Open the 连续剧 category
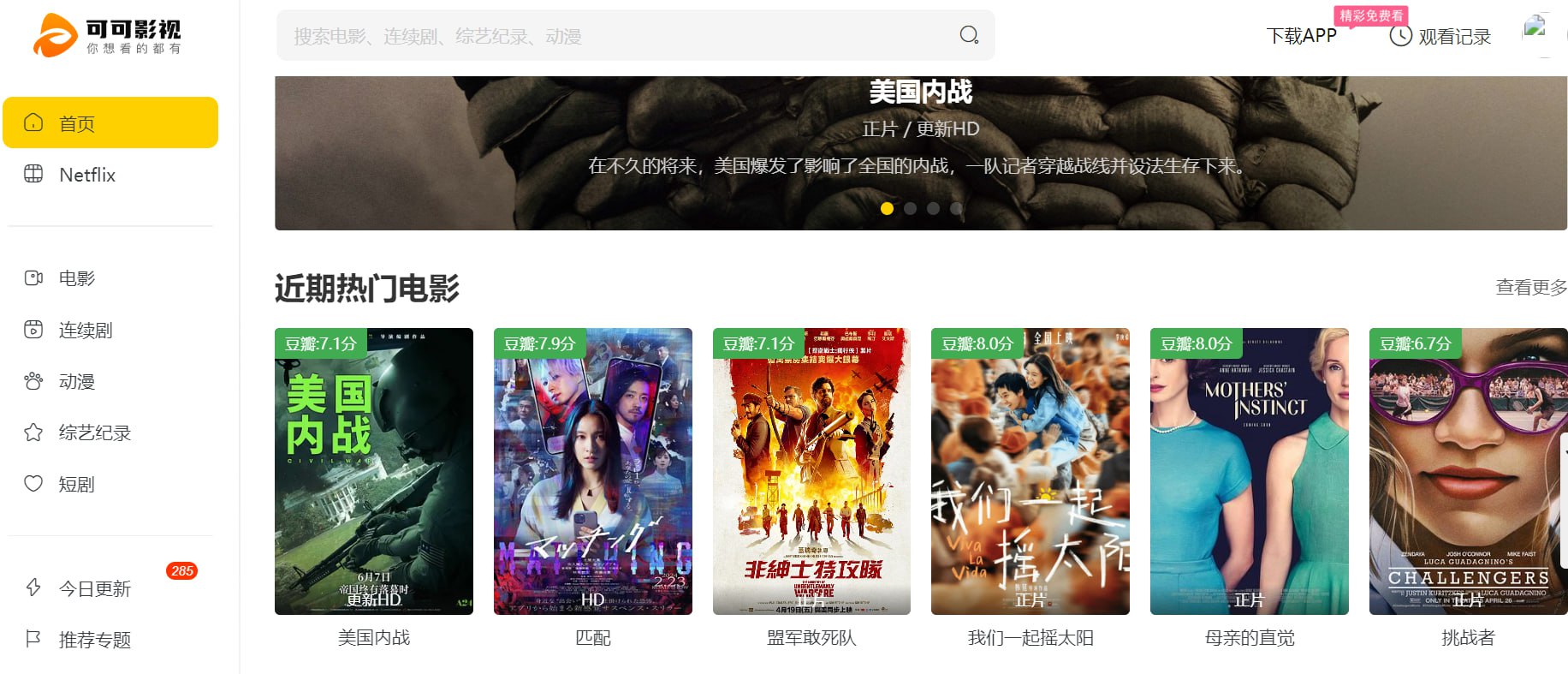 pyautogui.click(x=85, y=330)
